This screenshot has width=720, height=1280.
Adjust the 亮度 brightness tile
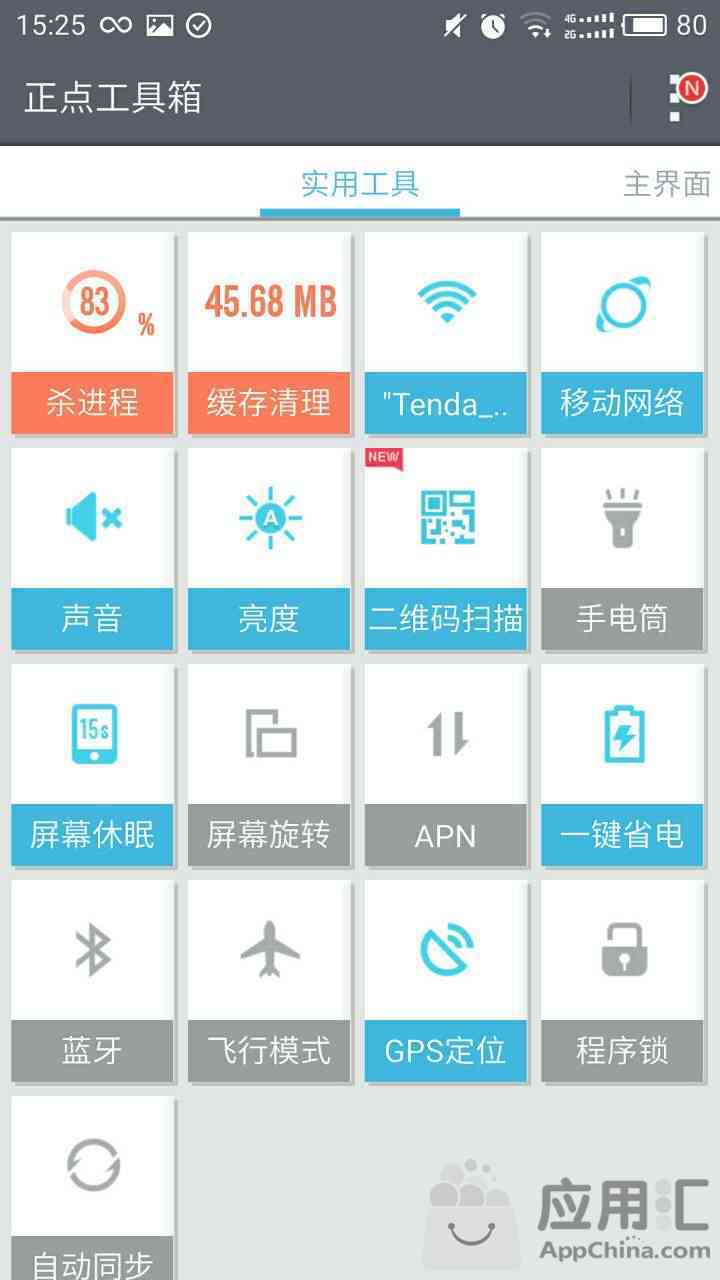click(x=269, y=549)
